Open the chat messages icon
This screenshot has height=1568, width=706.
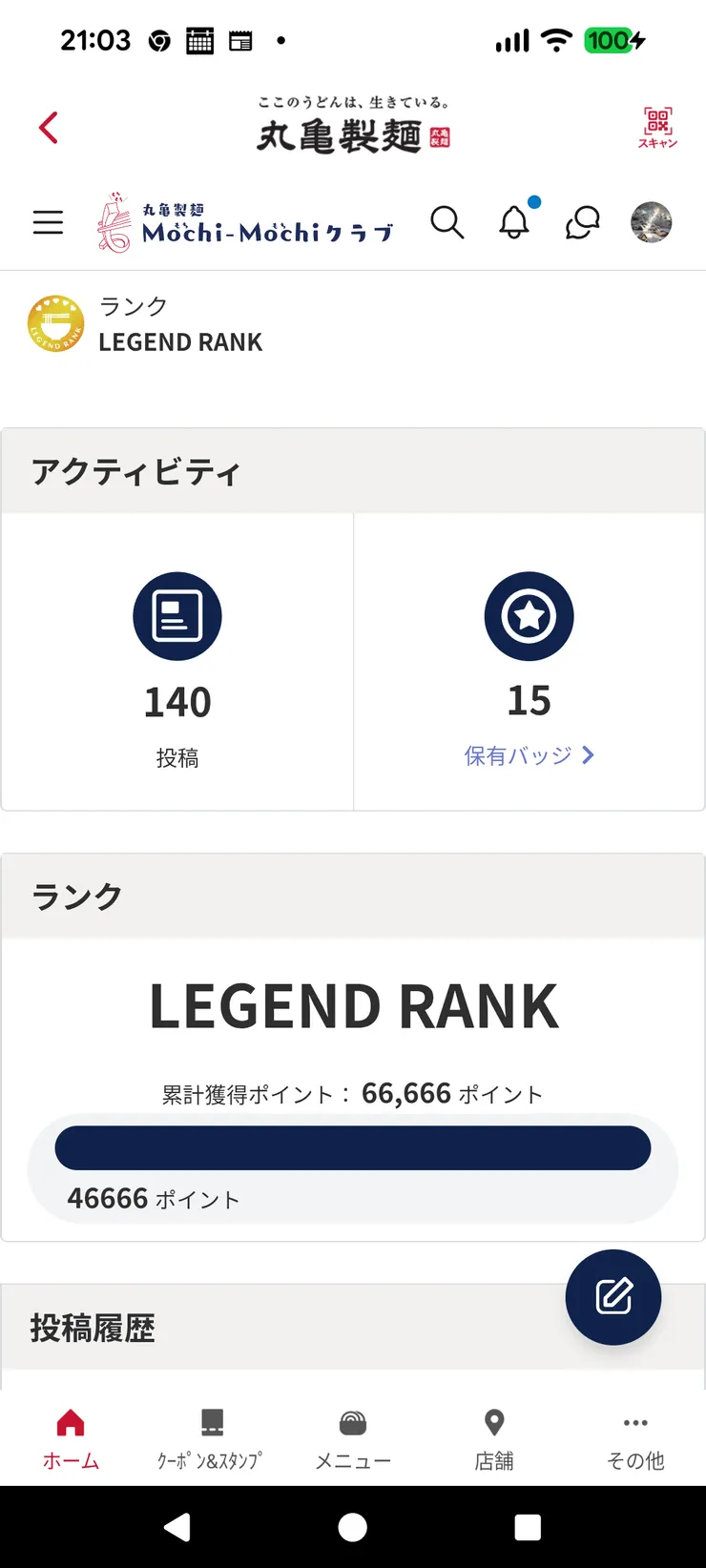pyautogui.click(x=582, y=222)
